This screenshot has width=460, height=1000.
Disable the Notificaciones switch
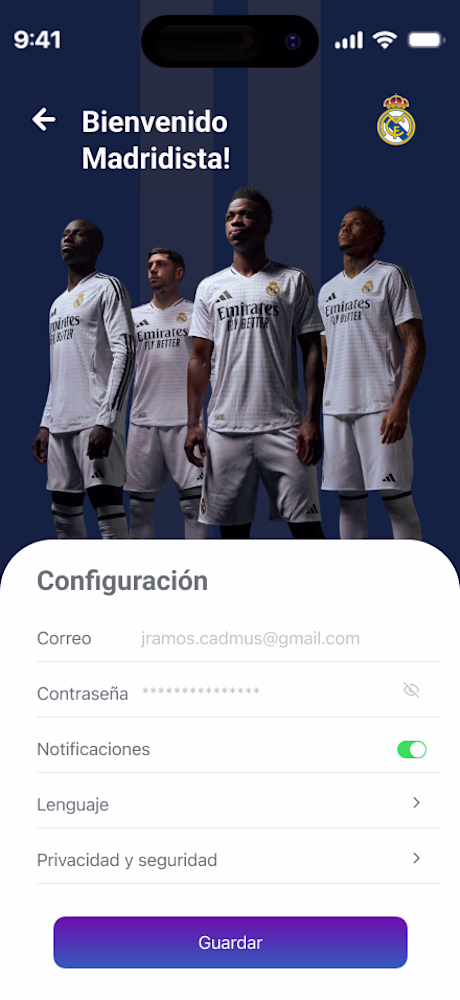[x=412, y=749]
